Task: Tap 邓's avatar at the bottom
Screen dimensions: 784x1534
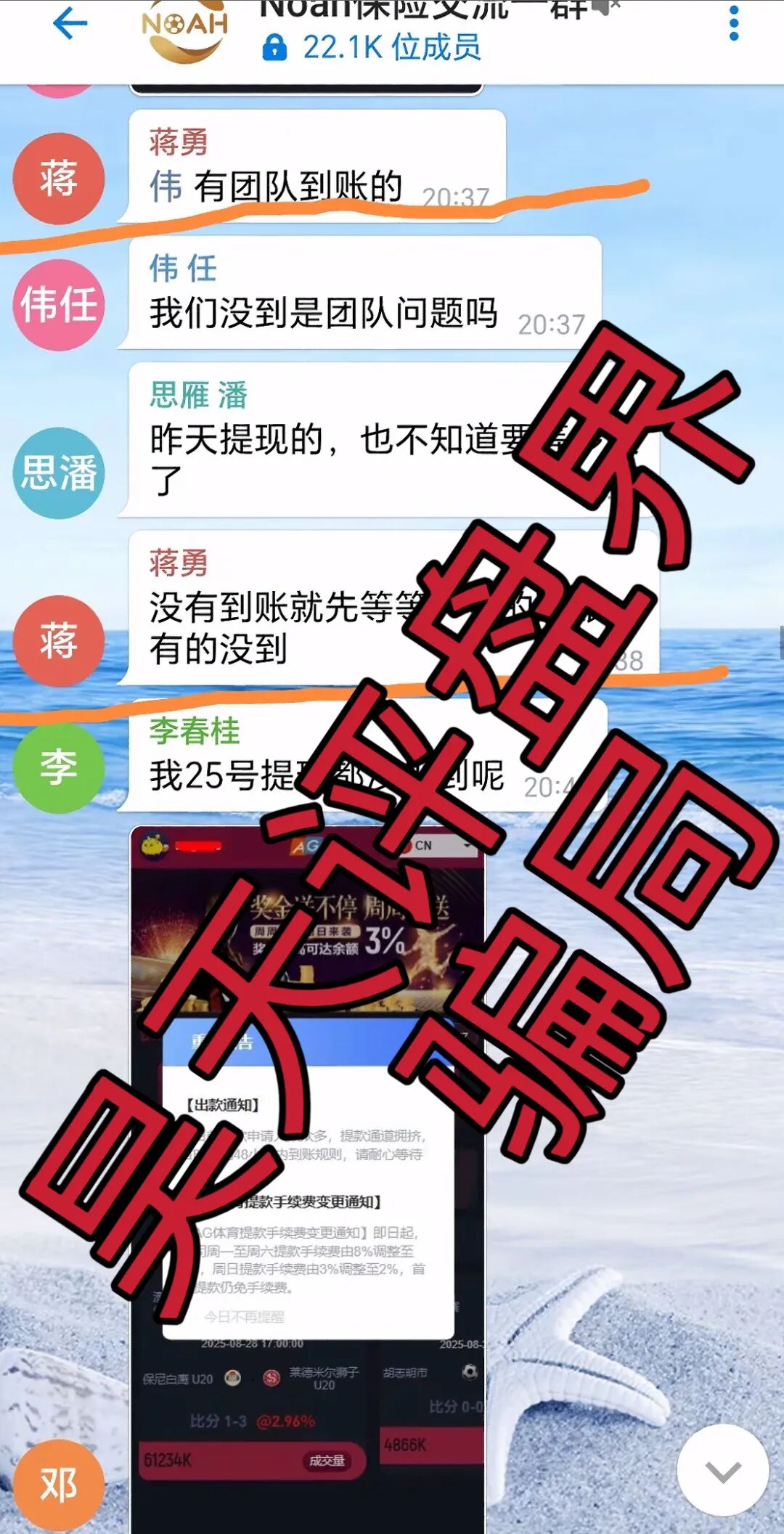Action: (59, 1485)
